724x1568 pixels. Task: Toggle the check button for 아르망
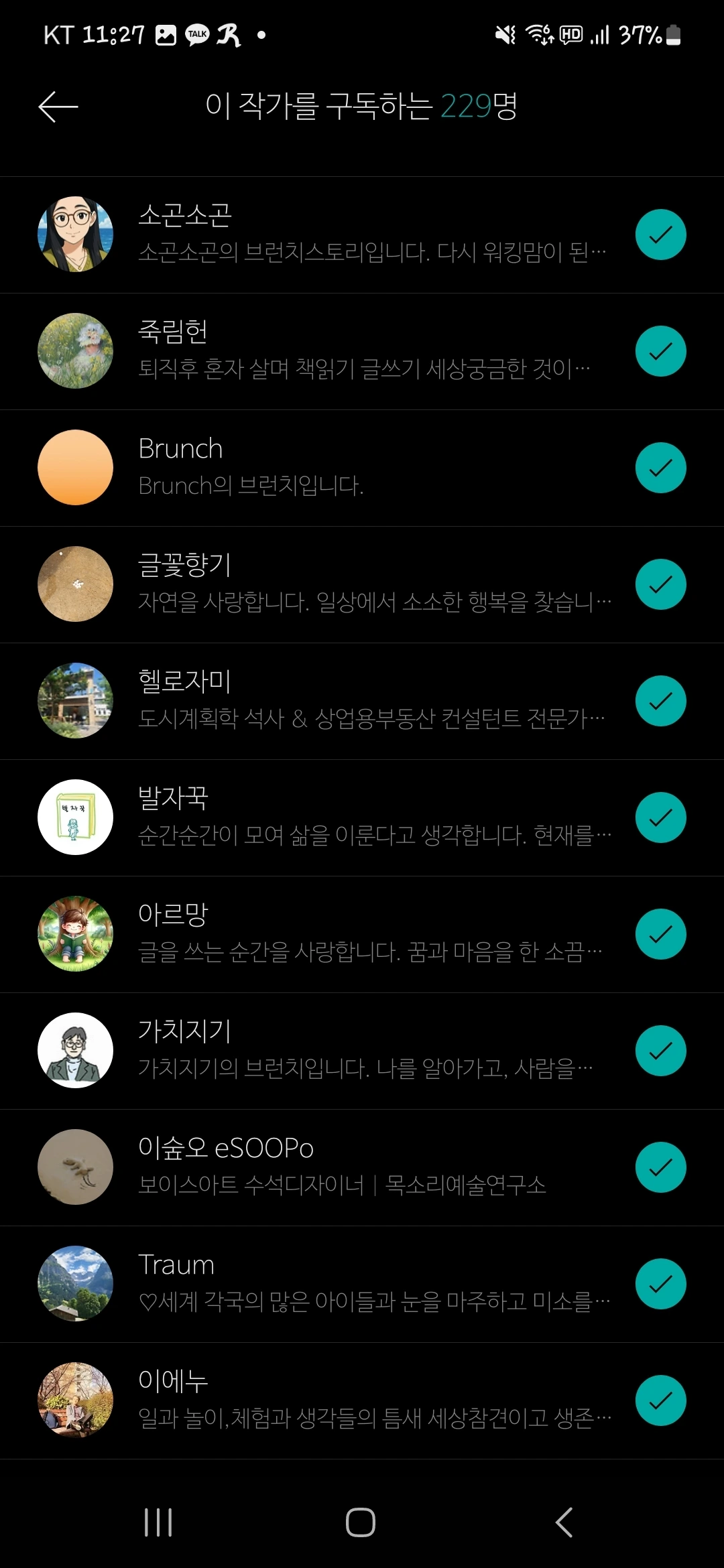pyautogui.click(x=660, y=934)
